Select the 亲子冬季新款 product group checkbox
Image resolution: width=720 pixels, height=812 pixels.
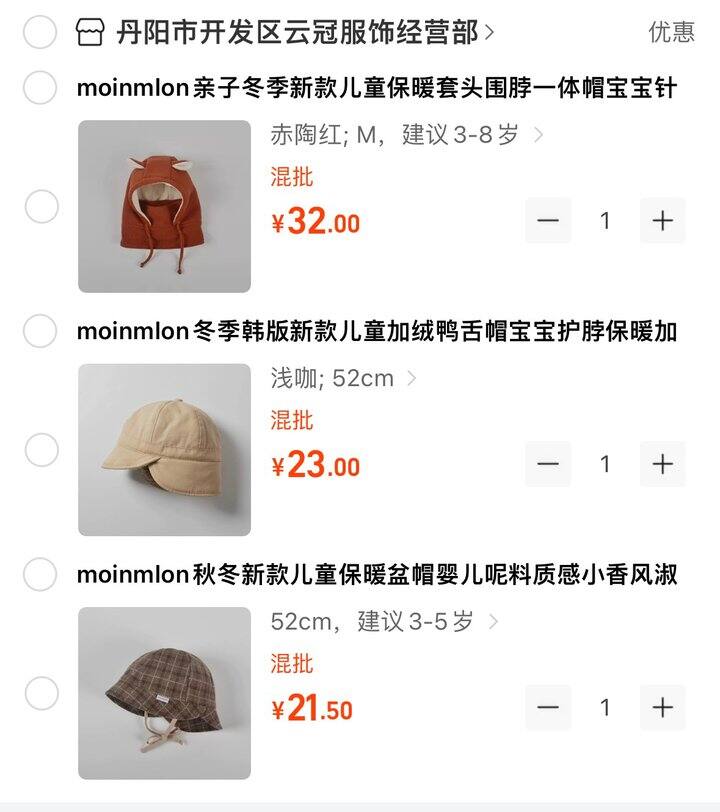point(40,88)
